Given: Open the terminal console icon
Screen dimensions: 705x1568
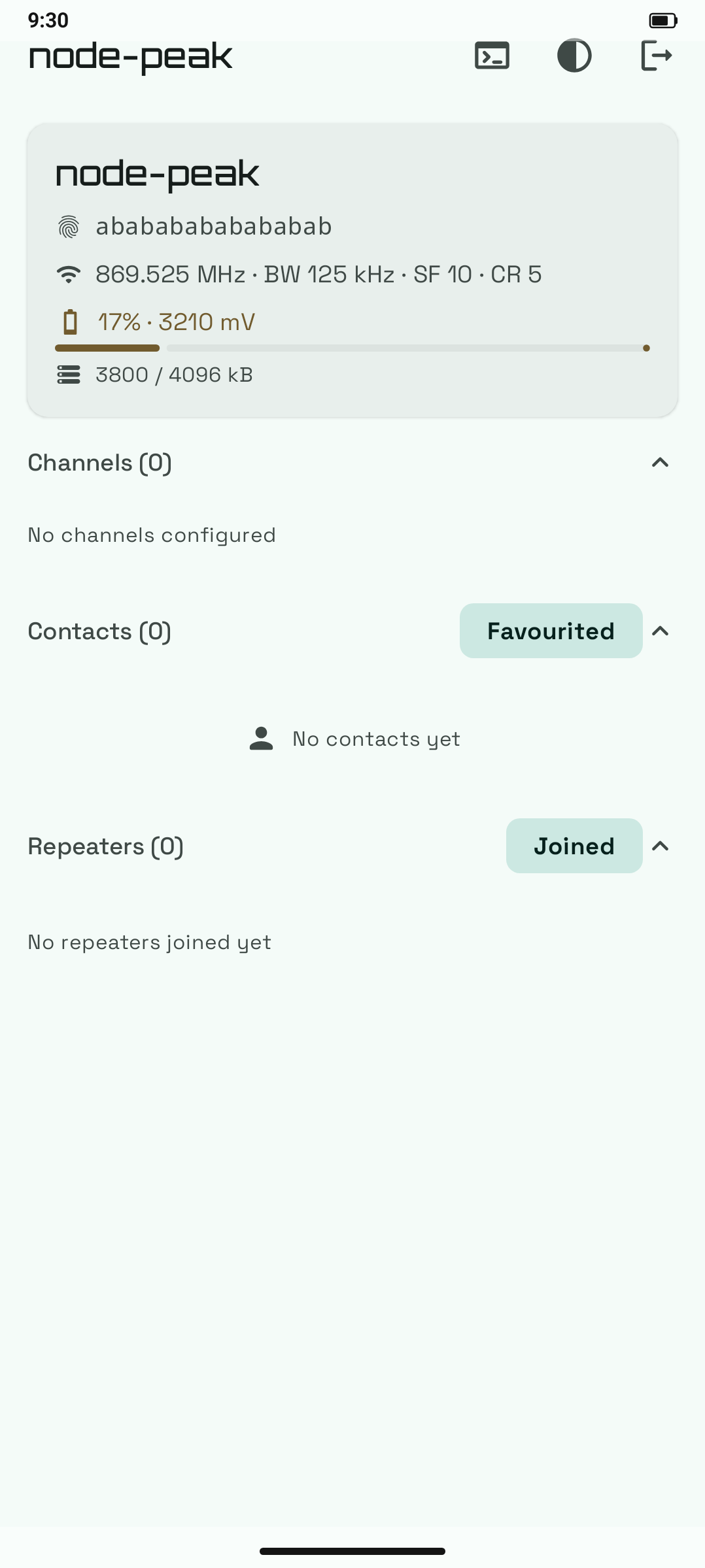Looking at the screenshot, I should pos(492,56).
